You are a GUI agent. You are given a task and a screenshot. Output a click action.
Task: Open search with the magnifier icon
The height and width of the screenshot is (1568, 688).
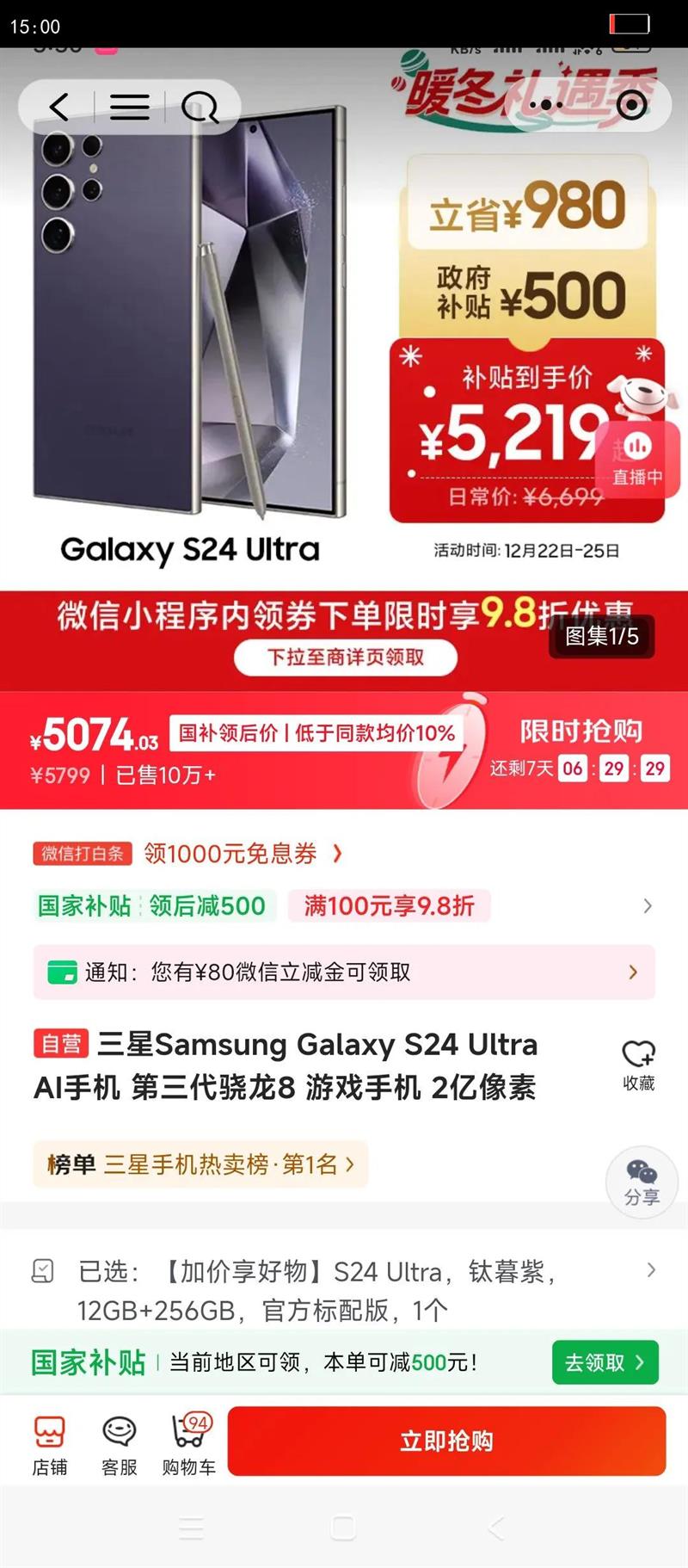200,106
